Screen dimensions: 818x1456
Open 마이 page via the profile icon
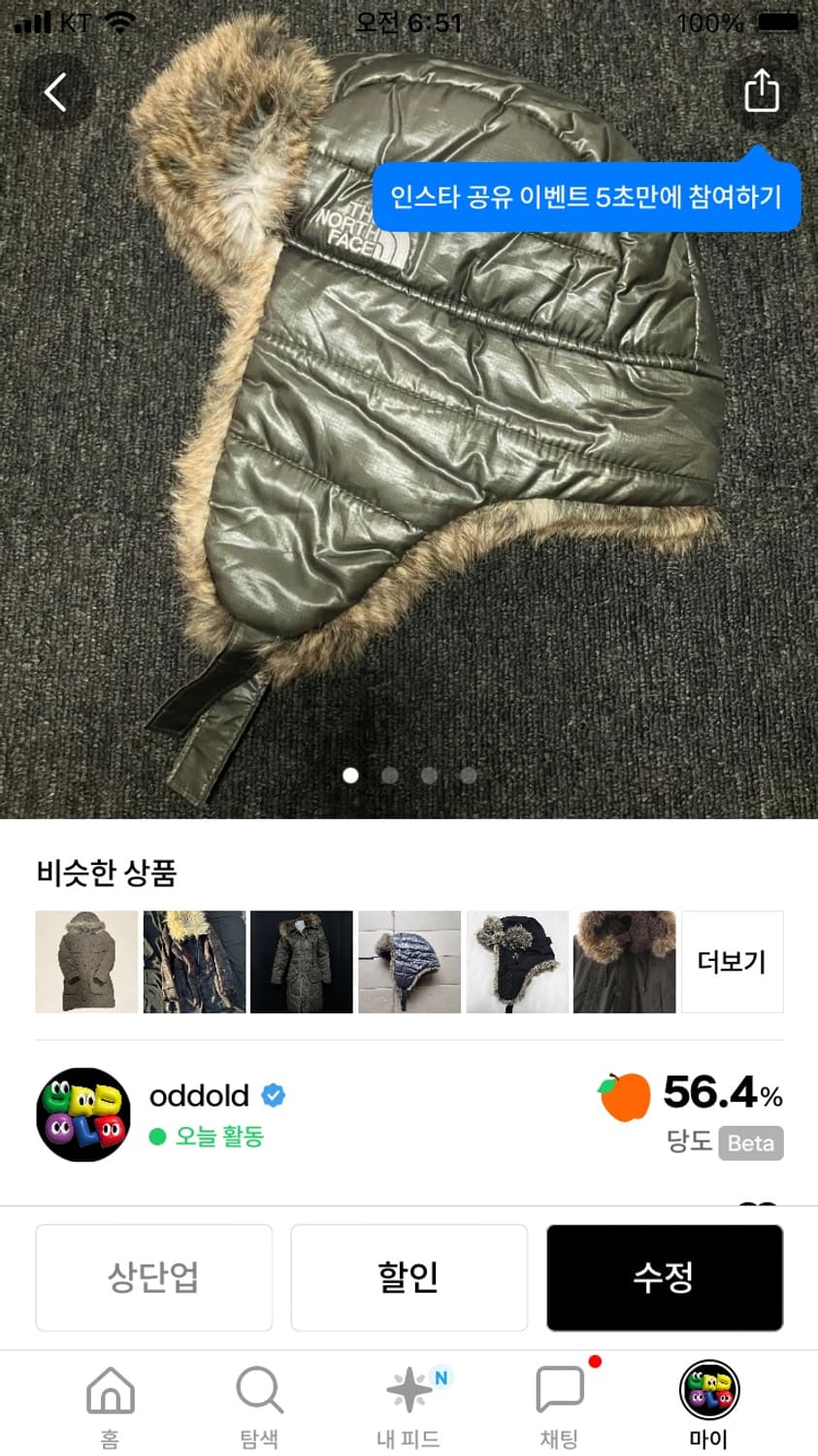(x=709, y=1392)
